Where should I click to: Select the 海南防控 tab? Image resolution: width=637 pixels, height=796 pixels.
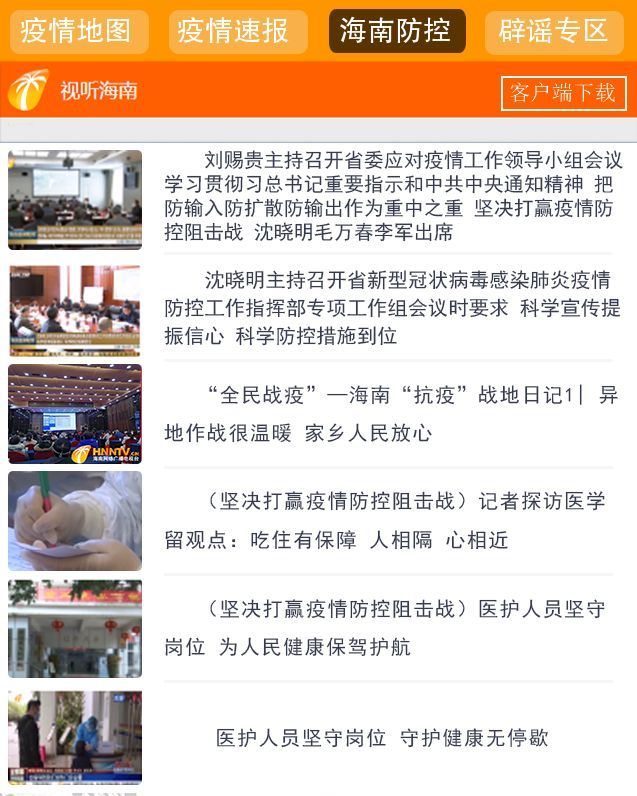click(x=396, y=31)
